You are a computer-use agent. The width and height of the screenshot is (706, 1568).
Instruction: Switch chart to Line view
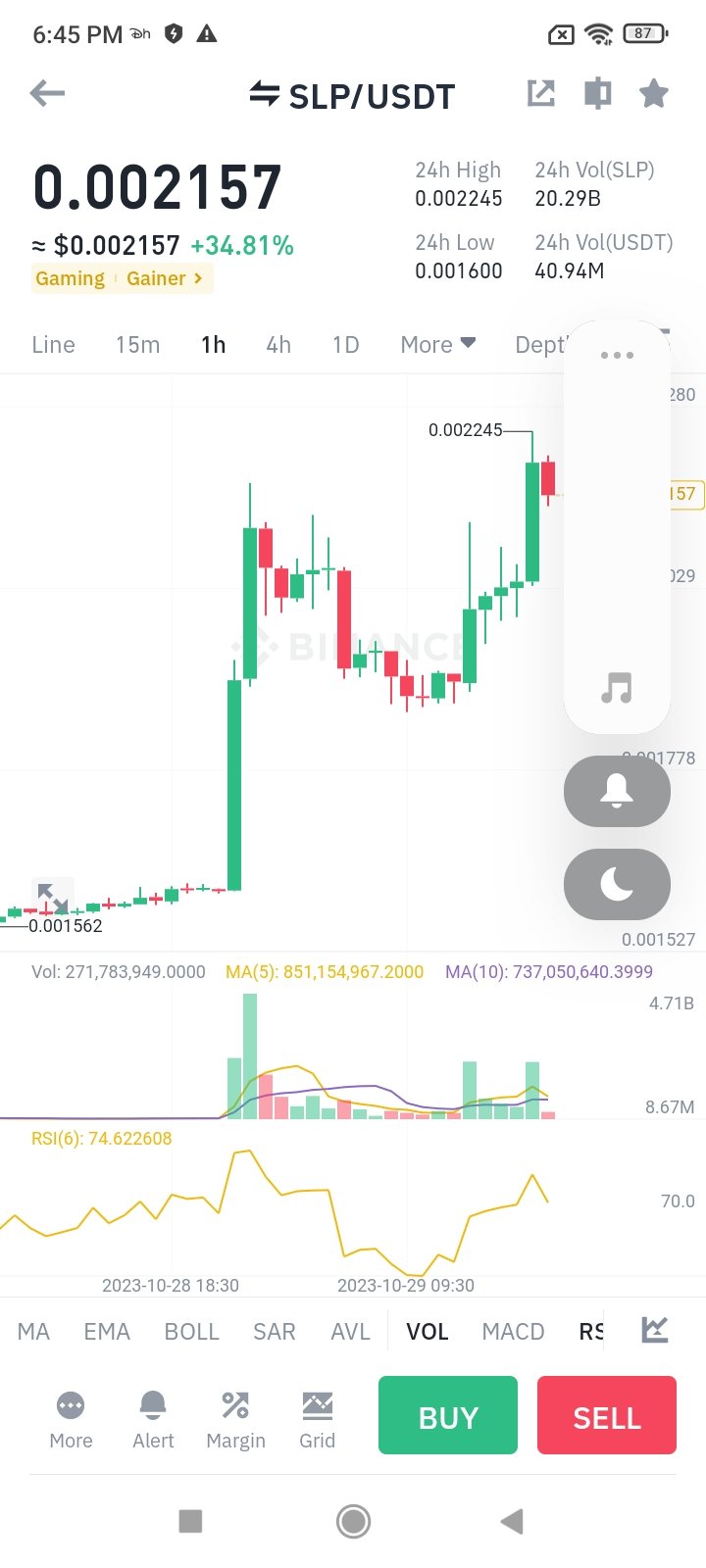(53, 345)
